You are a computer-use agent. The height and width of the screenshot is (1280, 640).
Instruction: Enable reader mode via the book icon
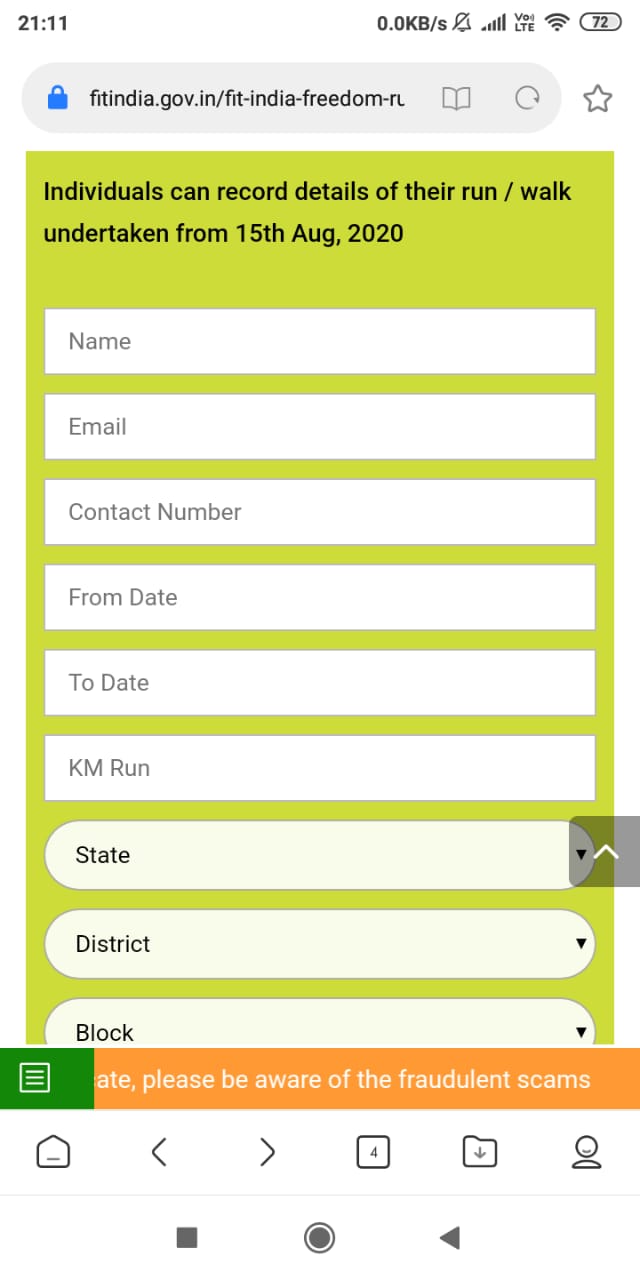tap(456, 98)
